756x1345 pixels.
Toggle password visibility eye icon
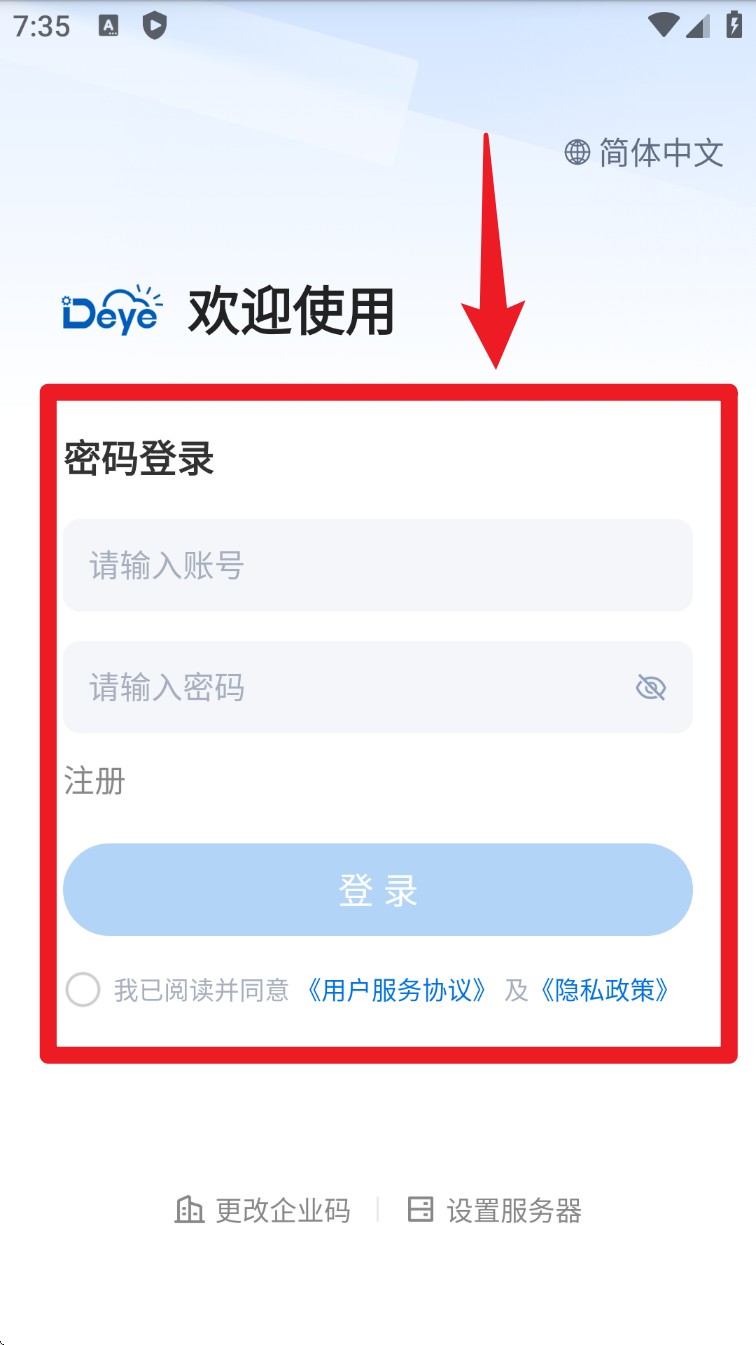651,688
